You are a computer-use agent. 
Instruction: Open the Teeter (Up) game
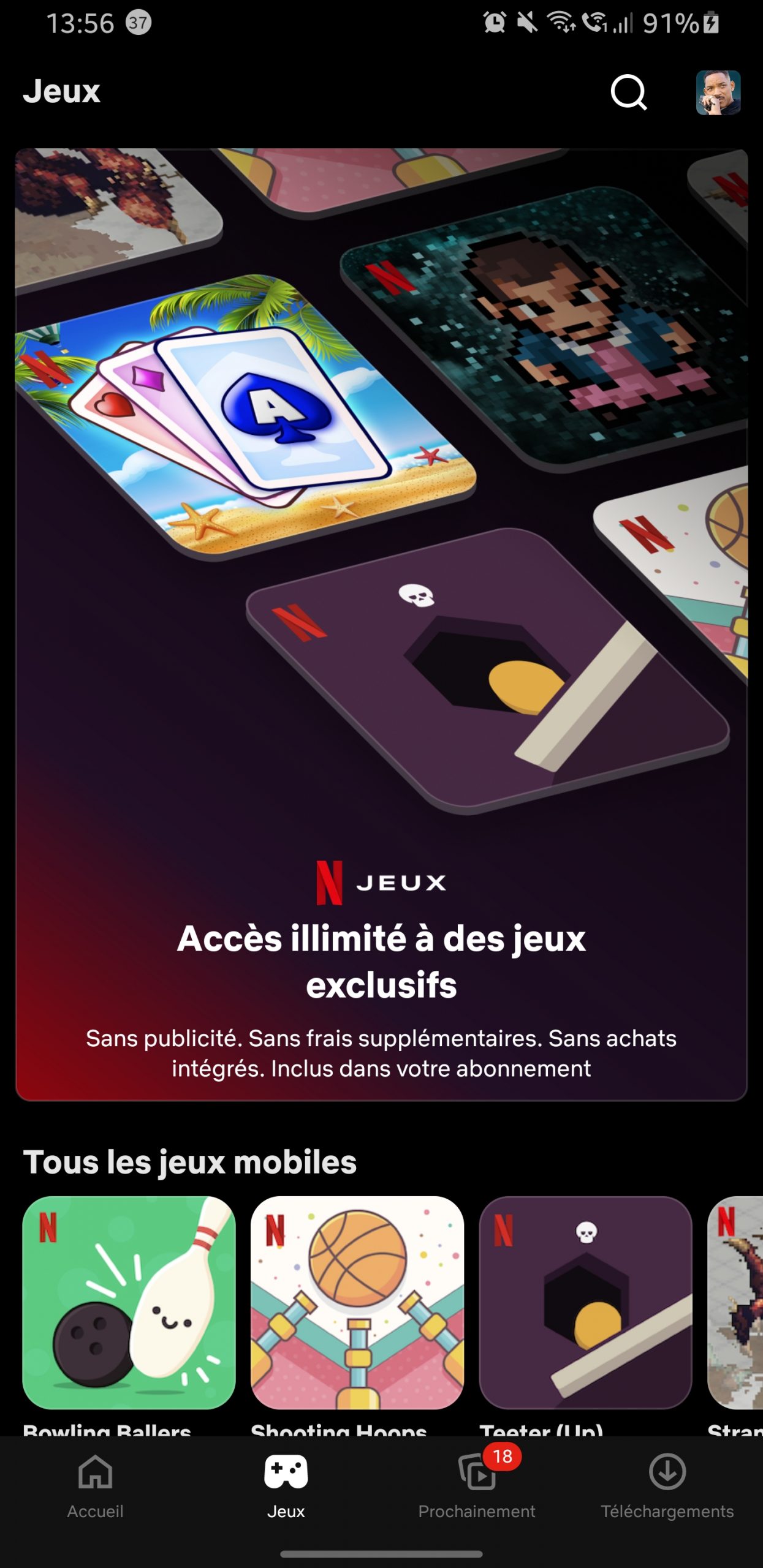click(585, 1303)
